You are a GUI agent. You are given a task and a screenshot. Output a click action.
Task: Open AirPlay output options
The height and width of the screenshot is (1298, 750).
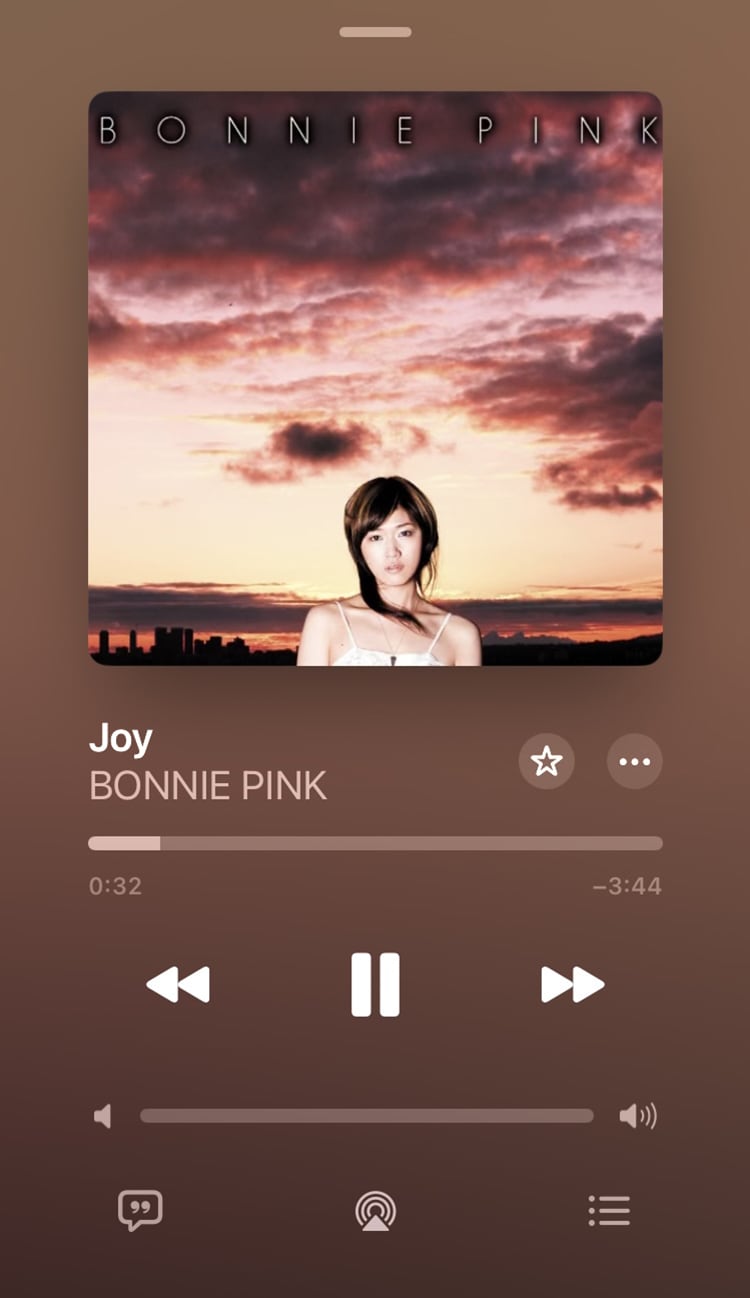(x=375, y=1211)
